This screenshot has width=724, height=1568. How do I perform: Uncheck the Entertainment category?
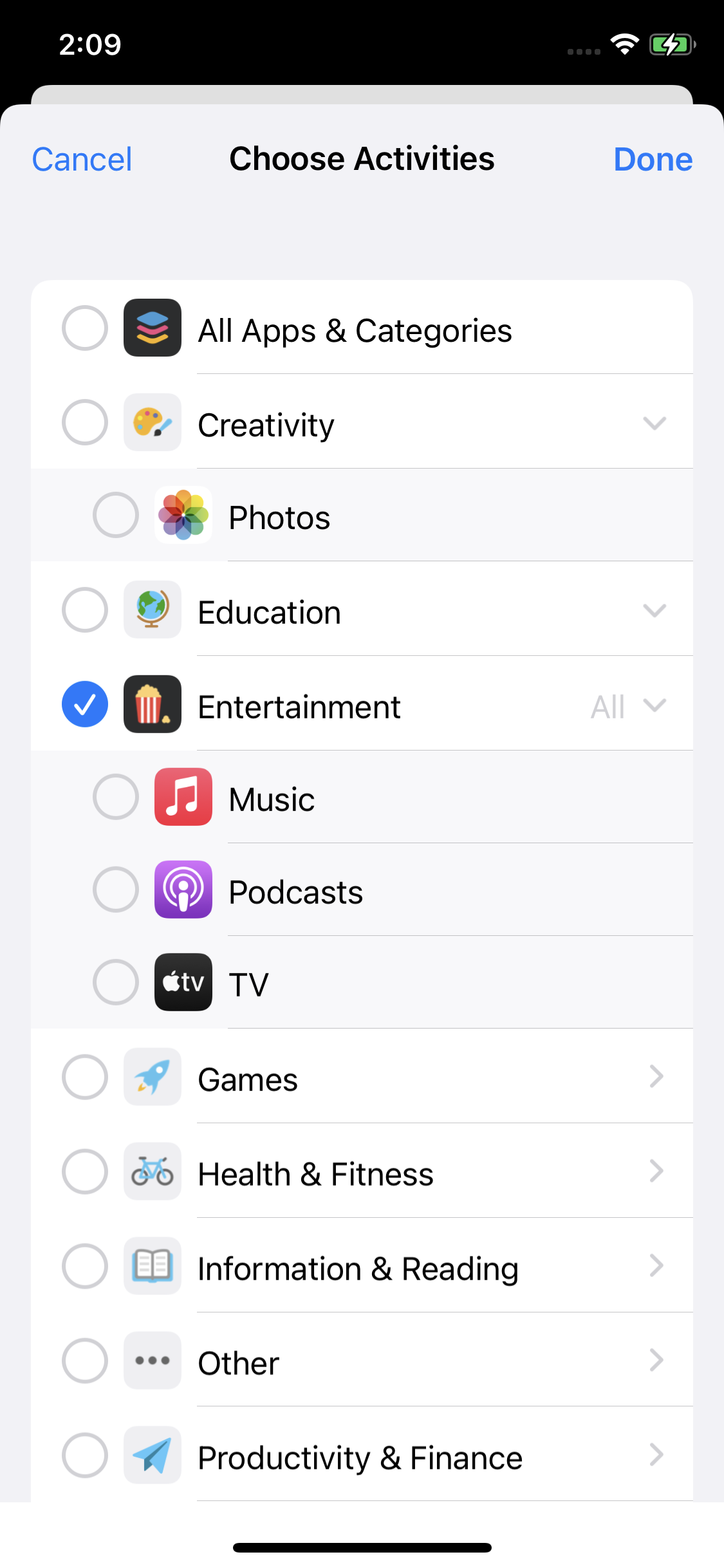(85, 704)
